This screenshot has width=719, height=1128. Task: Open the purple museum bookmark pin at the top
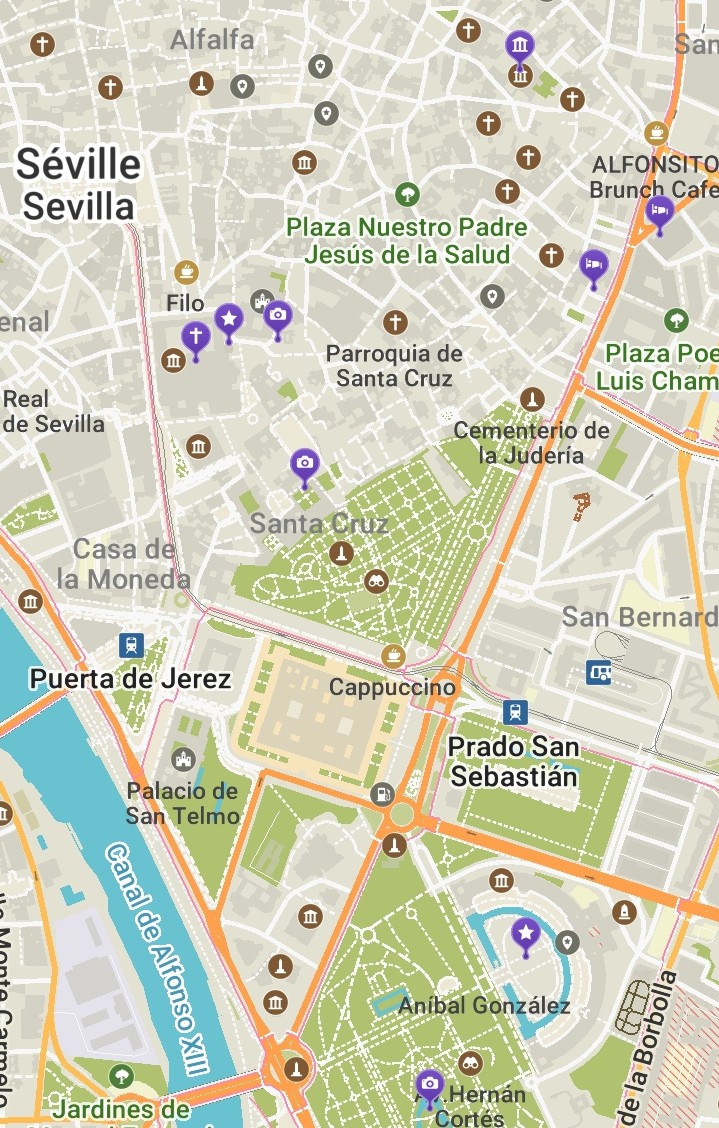[519, 45]
